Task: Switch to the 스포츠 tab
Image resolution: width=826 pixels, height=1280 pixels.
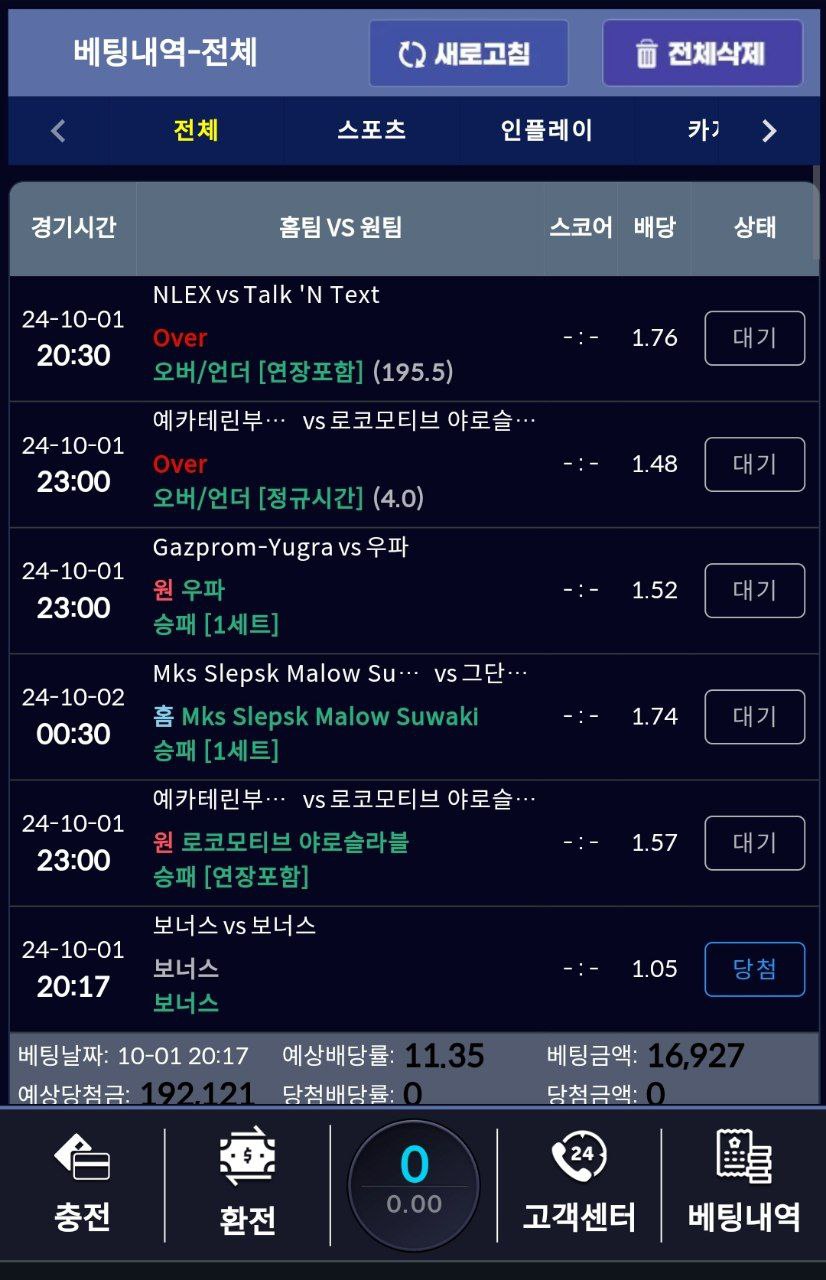Action: point(371,130)
